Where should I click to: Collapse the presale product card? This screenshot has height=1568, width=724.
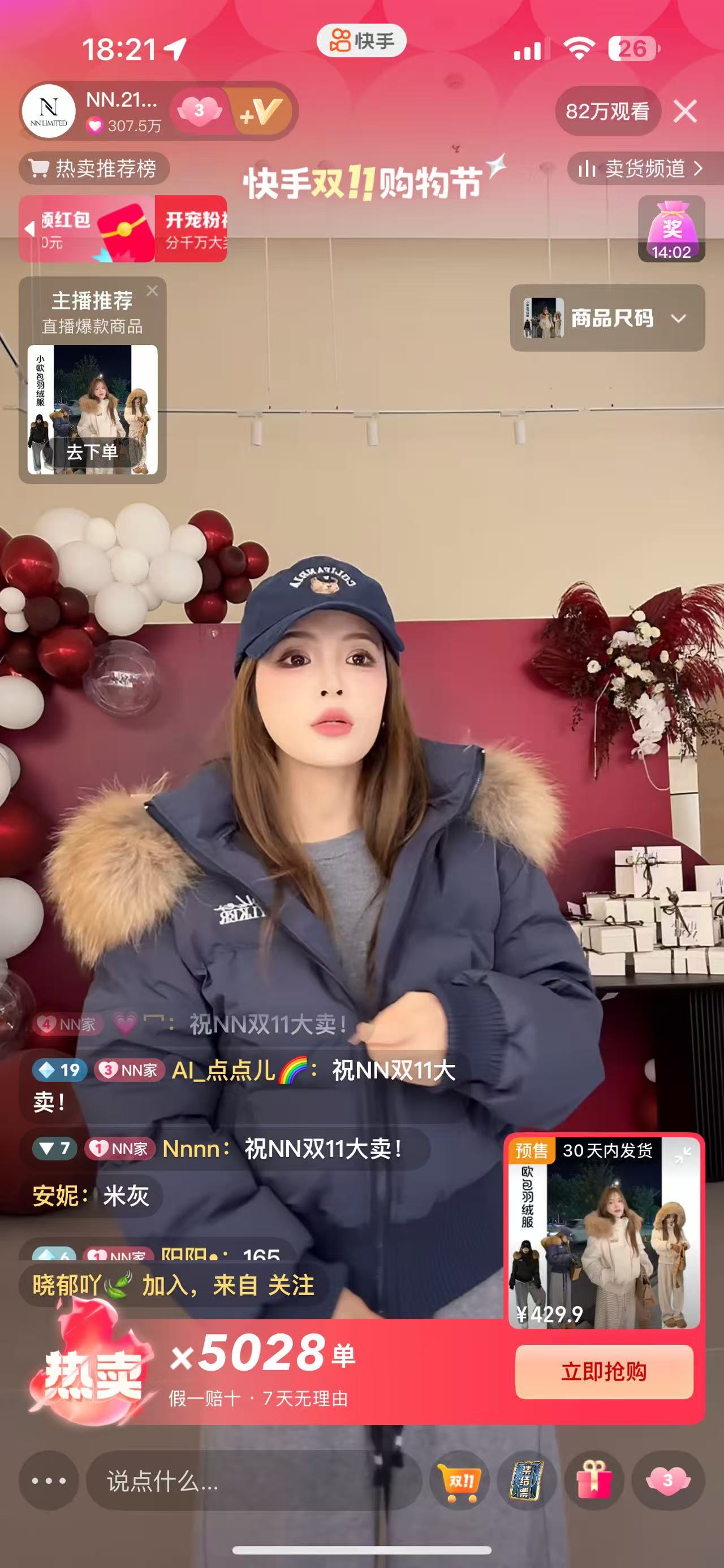pos(683,1154)
